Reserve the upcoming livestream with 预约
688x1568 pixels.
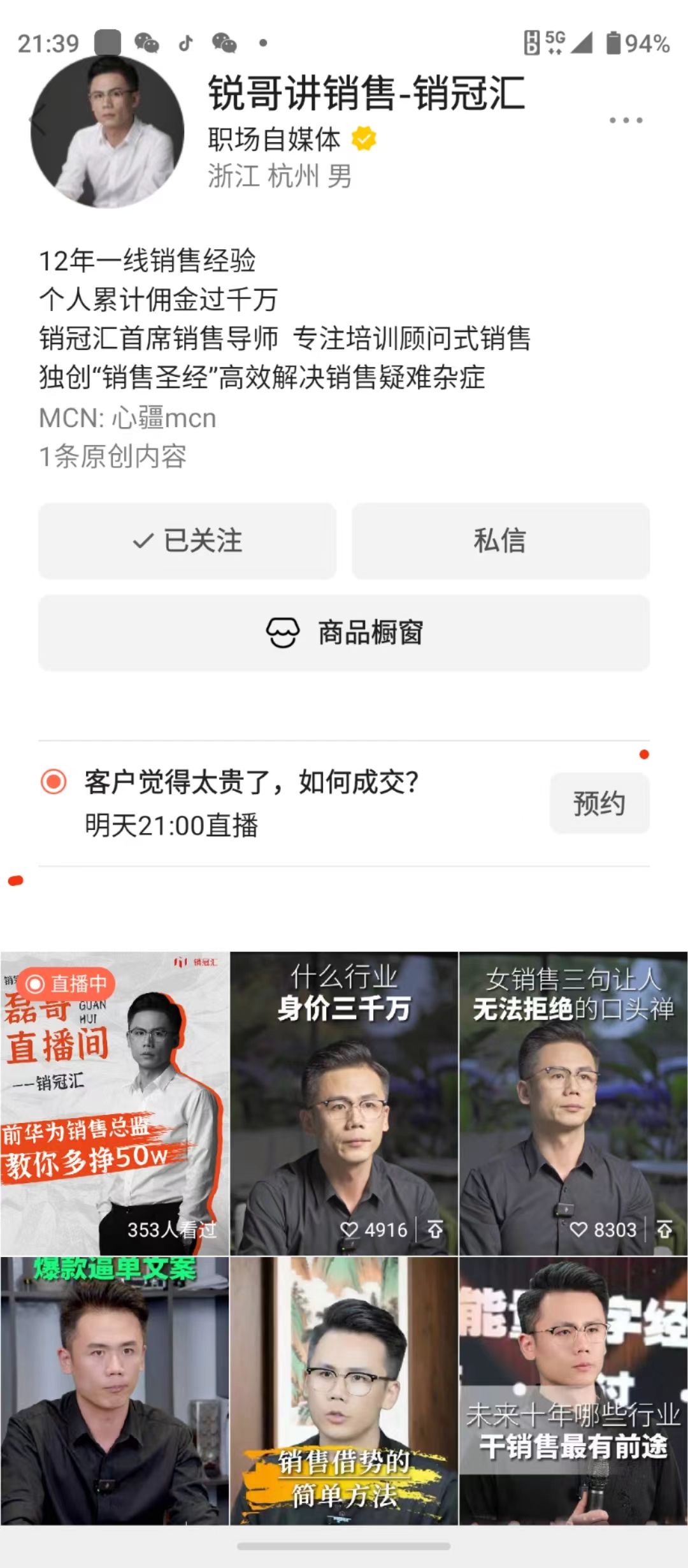click(599, 803)
